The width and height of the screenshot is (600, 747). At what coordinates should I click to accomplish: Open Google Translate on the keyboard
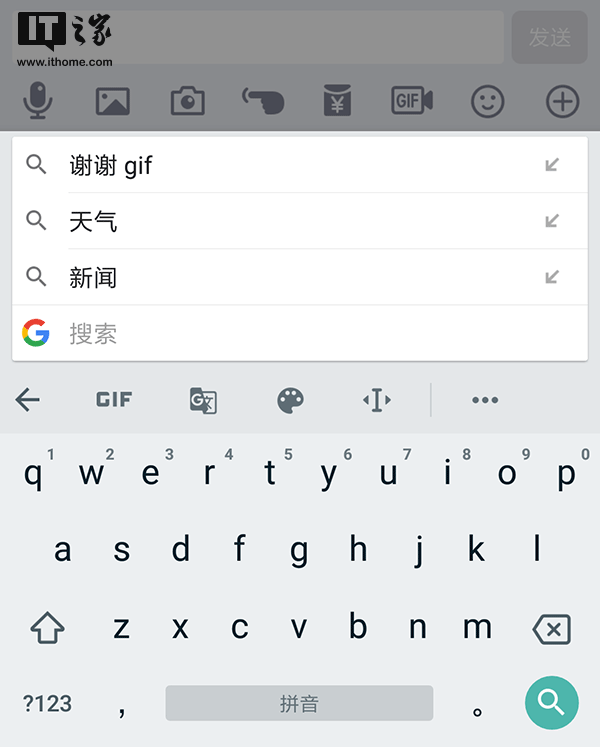coord(202,400)
